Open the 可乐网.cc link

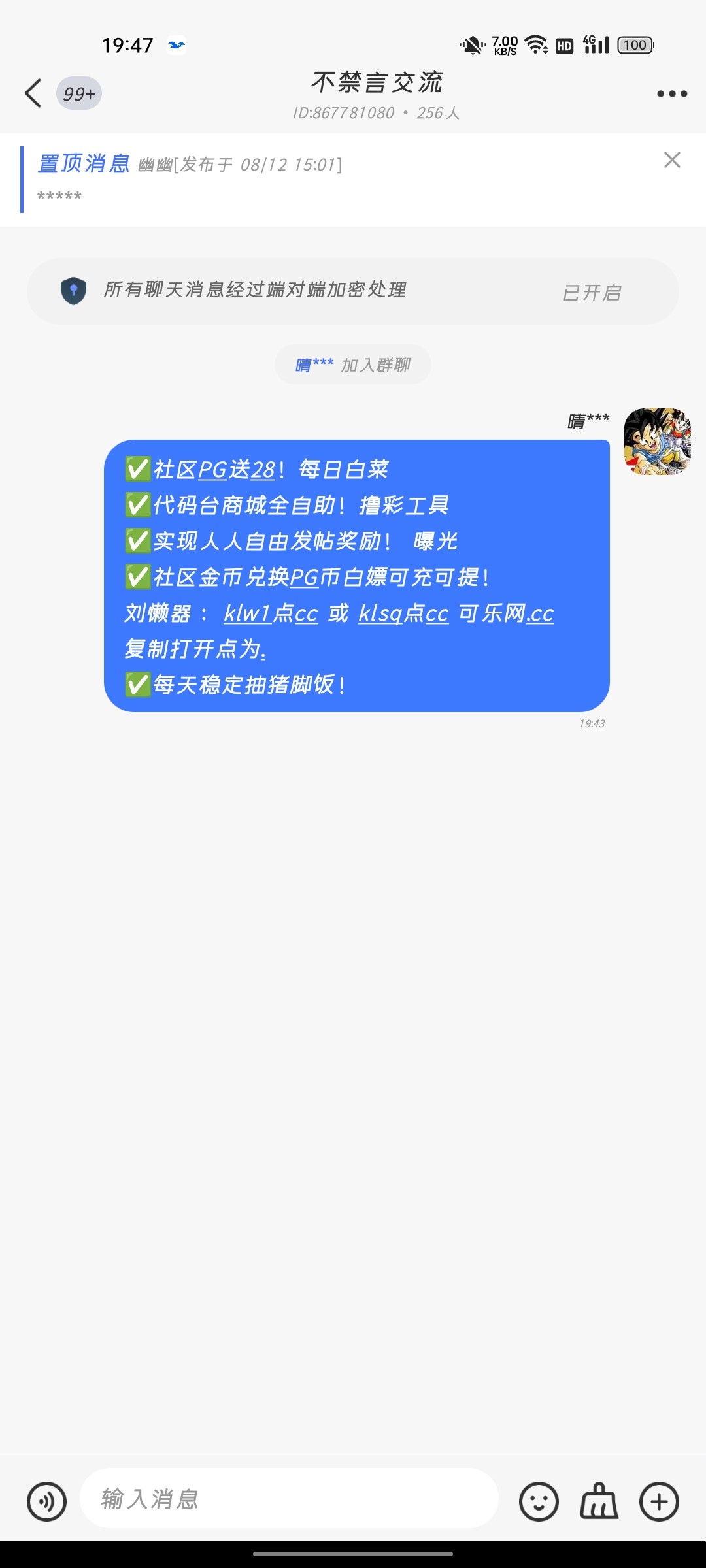(509, 613)
